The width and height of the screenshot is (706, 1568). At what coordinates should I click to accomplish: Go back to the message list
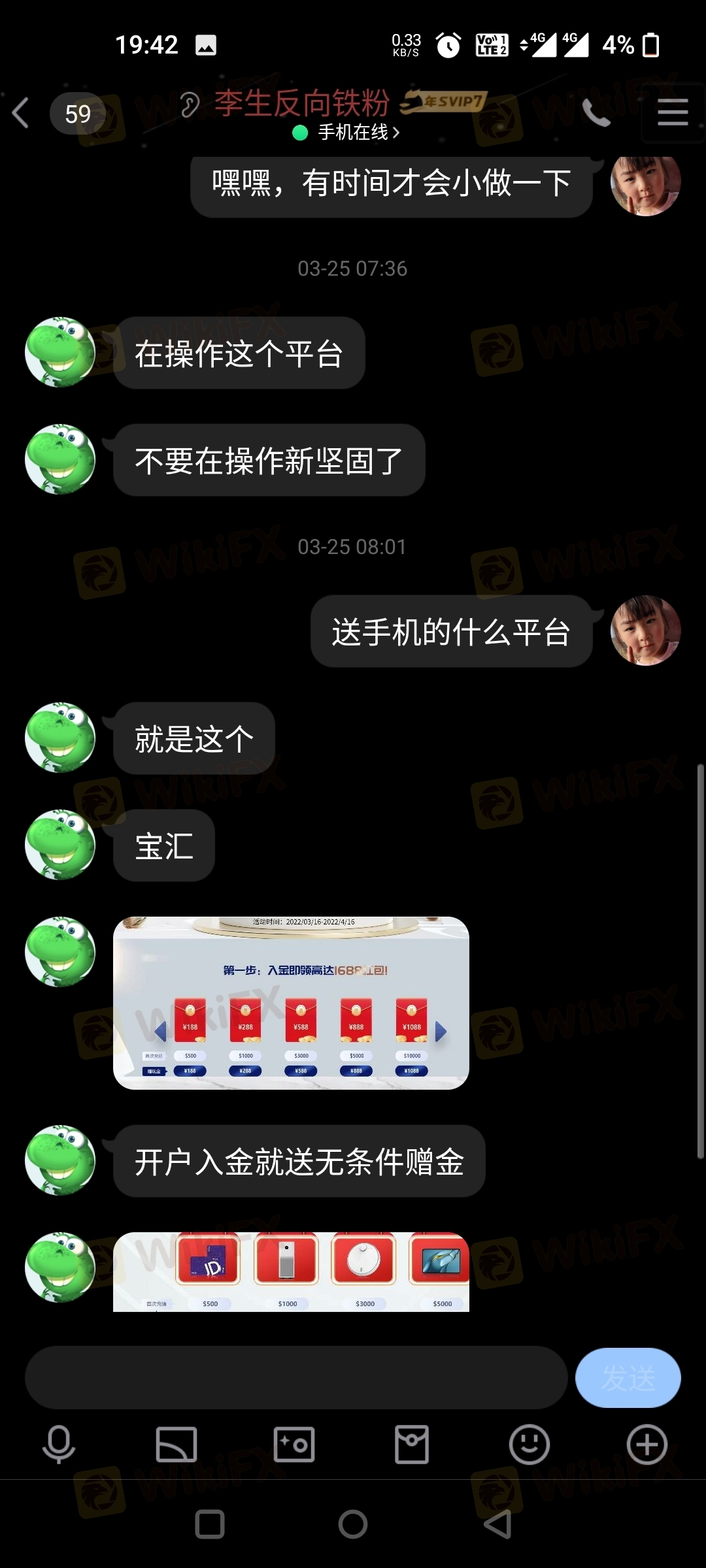[21, 113]
